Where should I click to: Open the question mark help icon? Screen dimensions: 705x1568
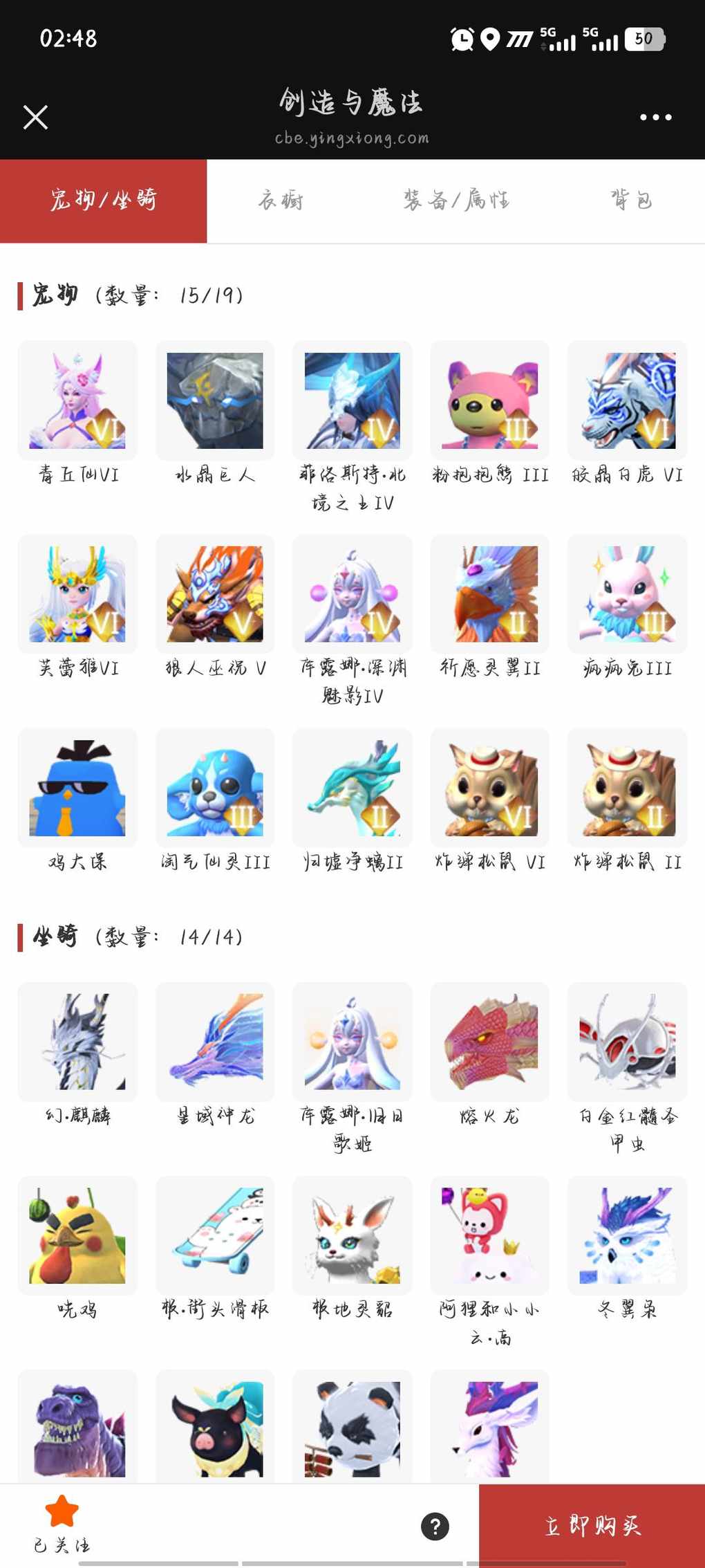point(435,1526)
